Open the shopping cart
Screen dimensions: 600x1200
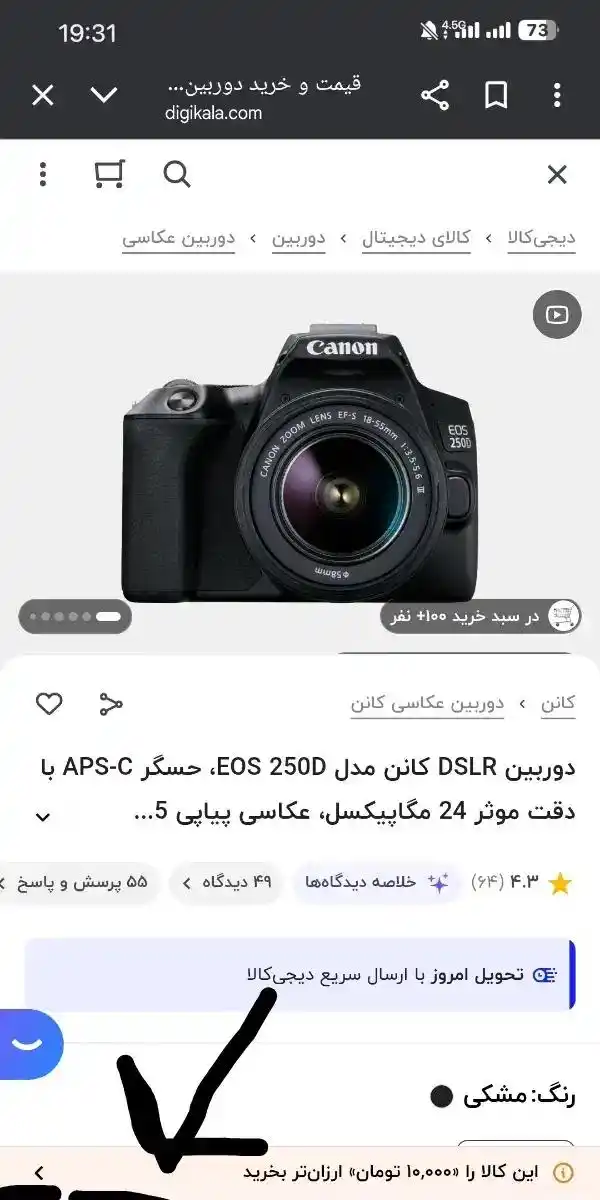109,175
